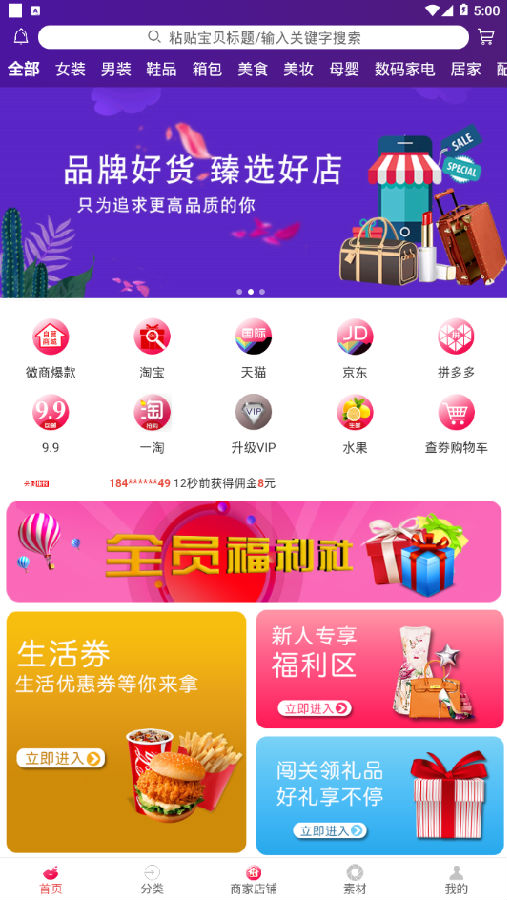This screenshot has height=900, width=507.
Task: Open the 查券购物车 shortcut
Action: 456,424
